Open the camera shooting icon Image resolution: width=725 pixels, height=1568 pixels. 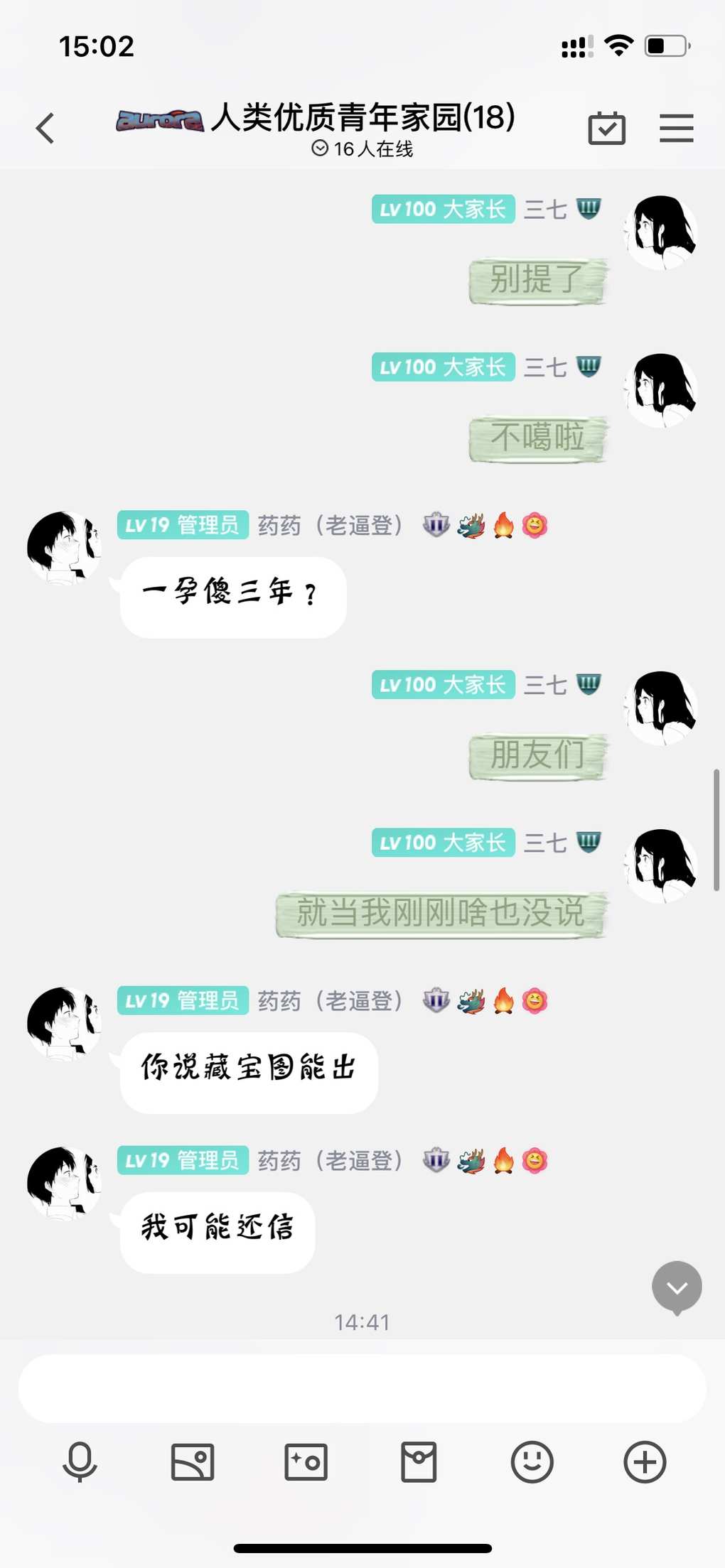point(306,1461)
